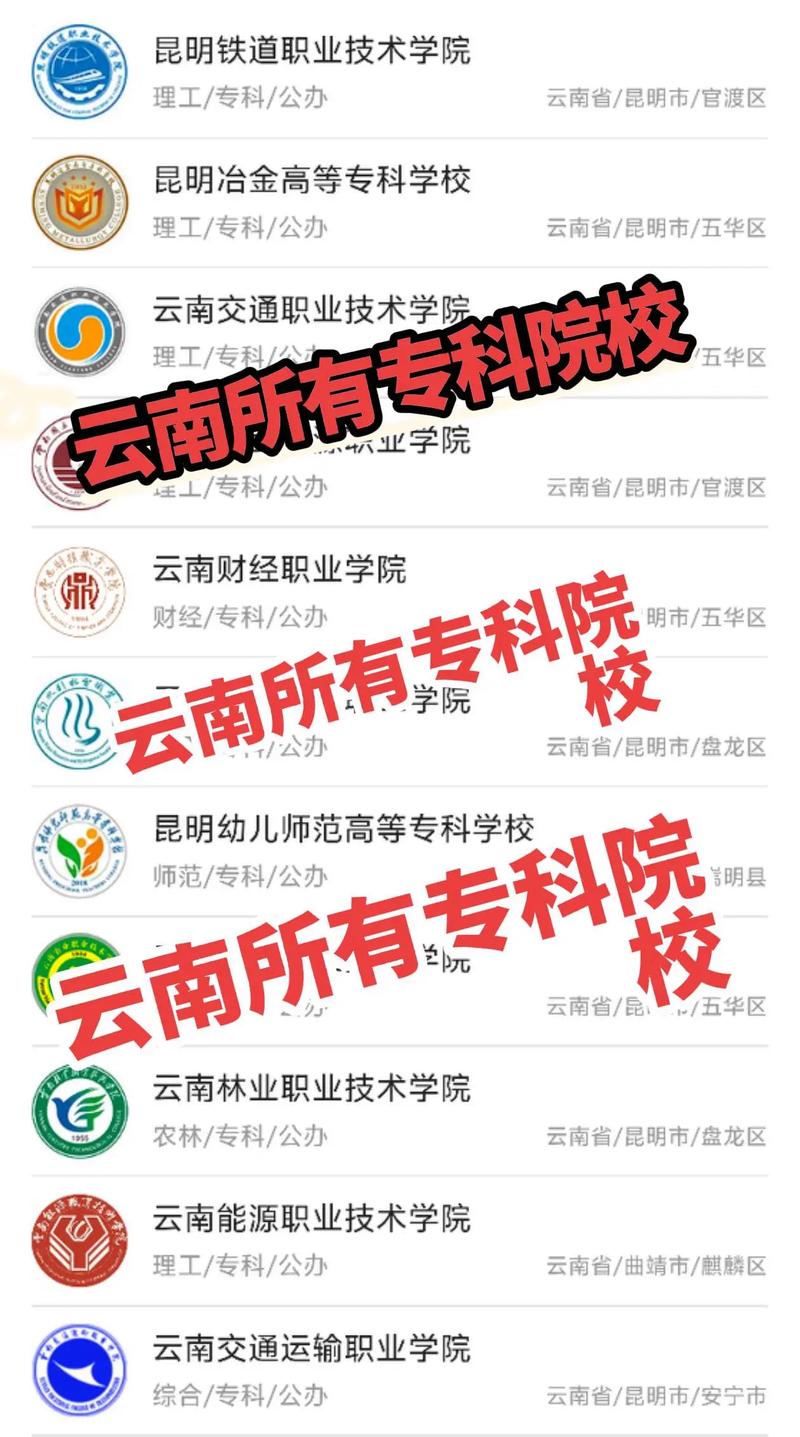800x1437 pixels.
Task: Click the 昆明铁道职业技术学院 school logo
Action: (78, 72)
